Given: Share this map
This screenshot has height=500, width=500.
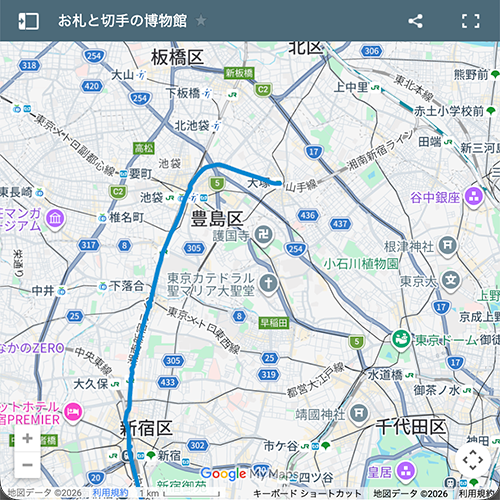Looking at the screenshot, I should [415, 21].
